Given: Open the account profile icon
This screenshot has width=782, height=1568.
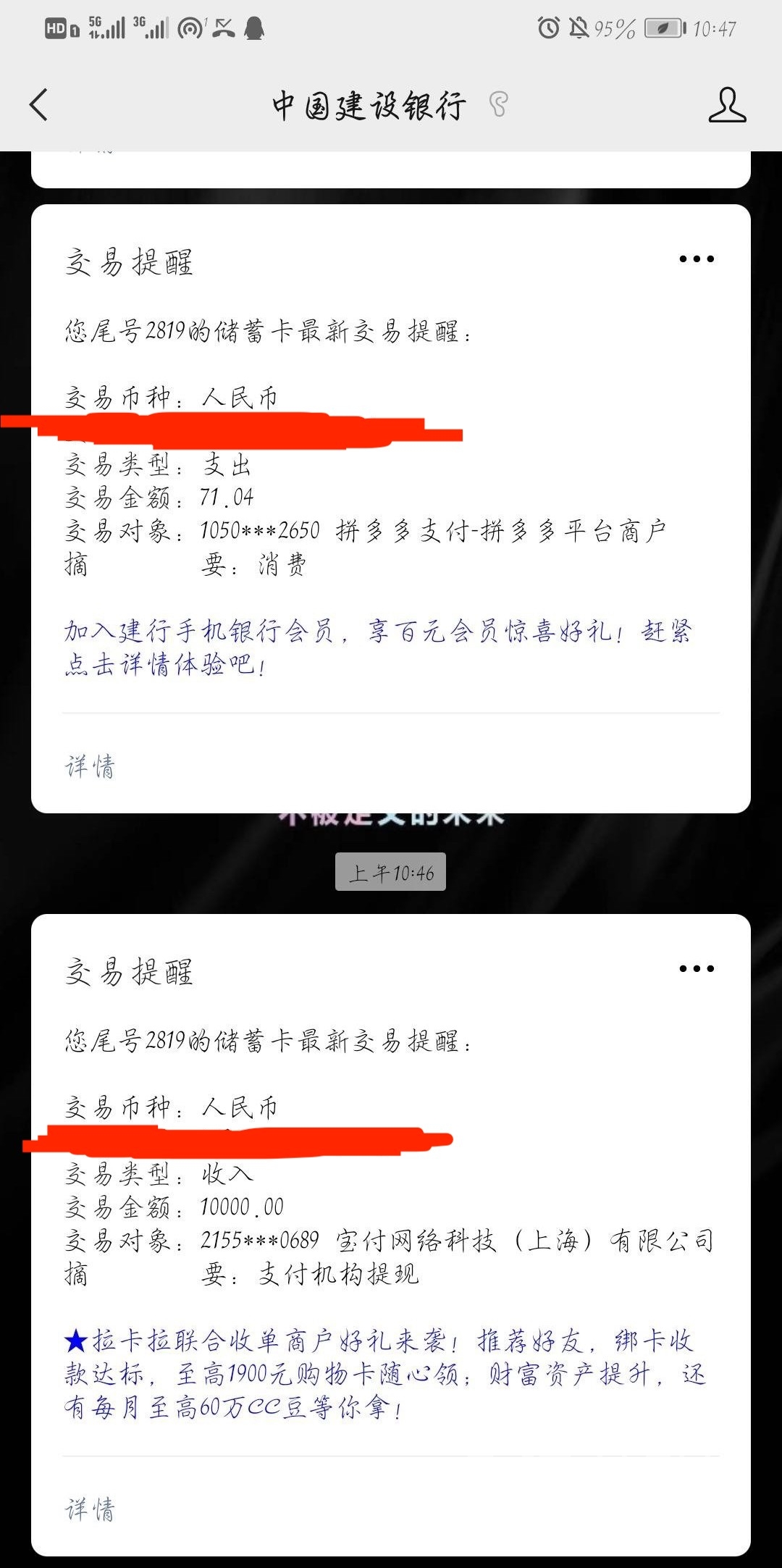Looking at the screenshot, I should 727,105.
